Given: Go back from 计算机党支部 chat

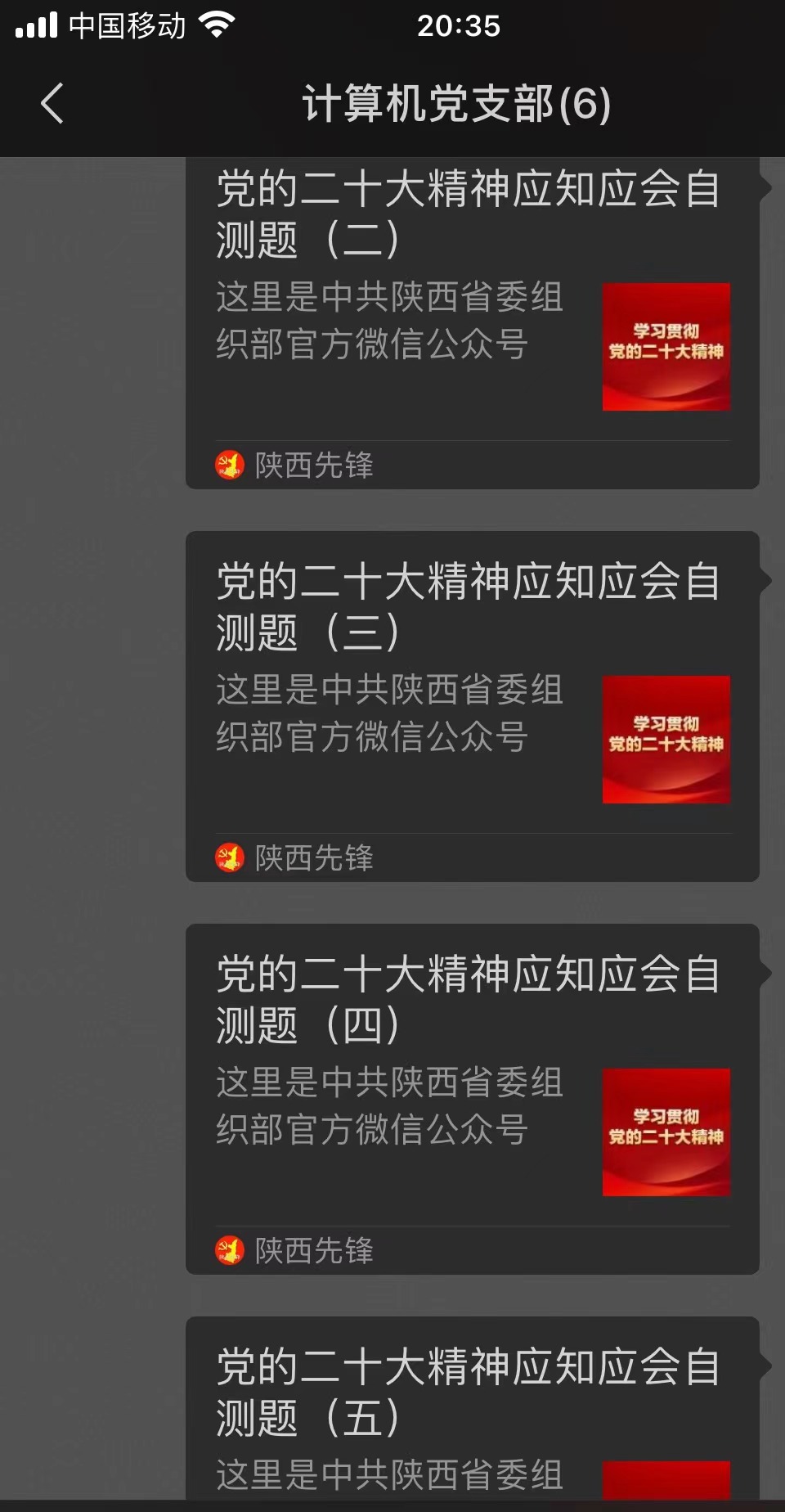Looking at the screenshot, I should [52, 104].
